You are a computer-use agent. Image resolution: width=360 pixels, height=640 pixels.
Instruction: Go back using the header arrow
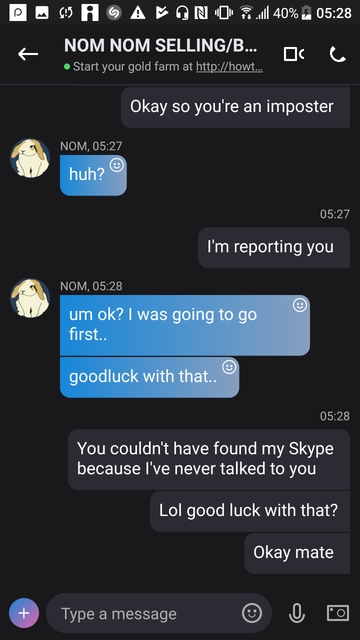(x=28, y=54)
